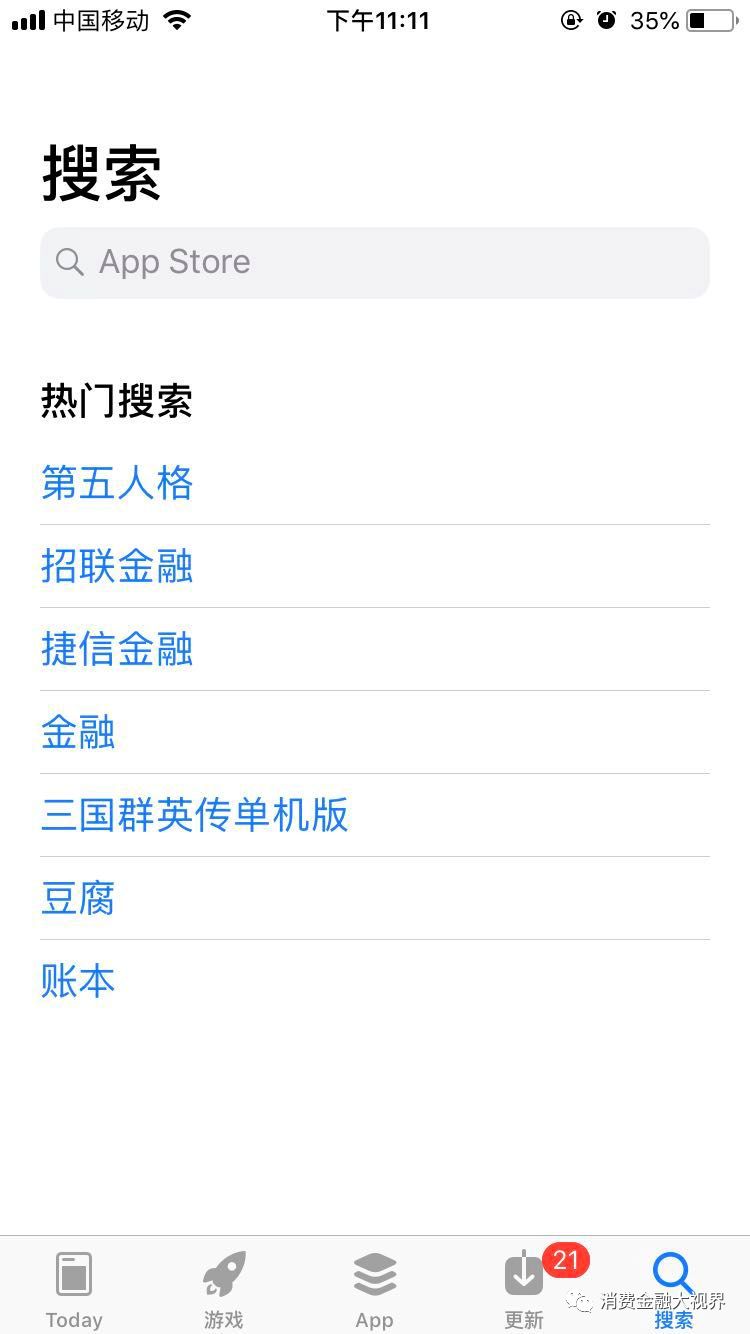Open the 金融 hot search entry
The width and height of the screenshot is (750, 1334).
78,733
